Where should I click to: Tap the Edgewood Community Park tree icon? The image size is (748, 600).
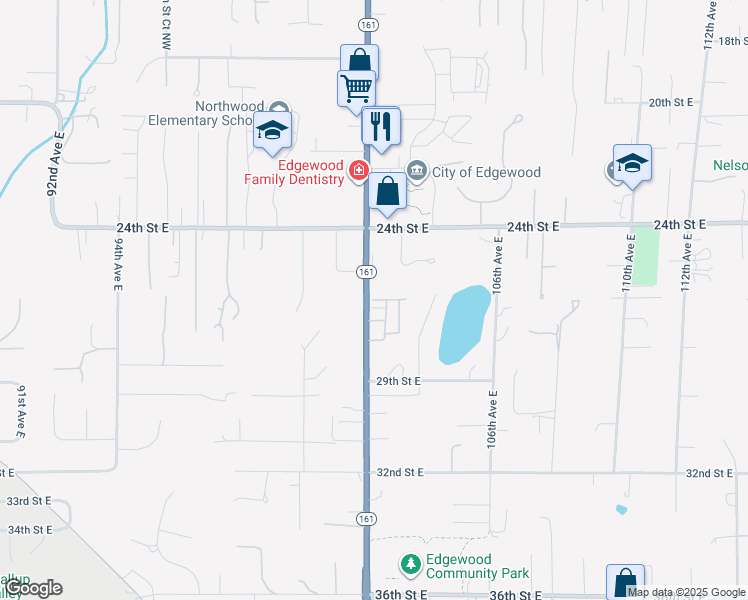pyautogui.click(x=411, y=566)
